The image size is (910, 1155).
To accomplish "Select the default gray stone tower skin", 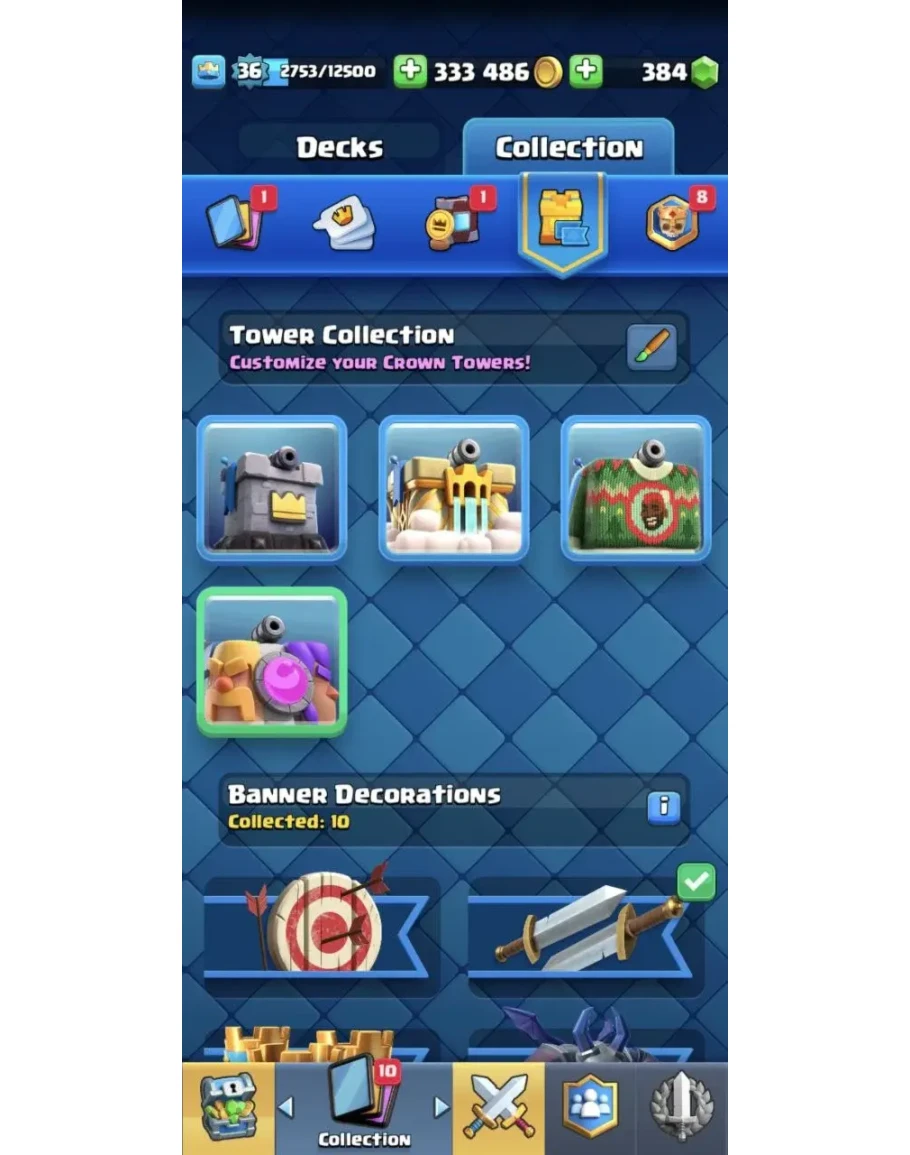I will (x=272, y=488).
